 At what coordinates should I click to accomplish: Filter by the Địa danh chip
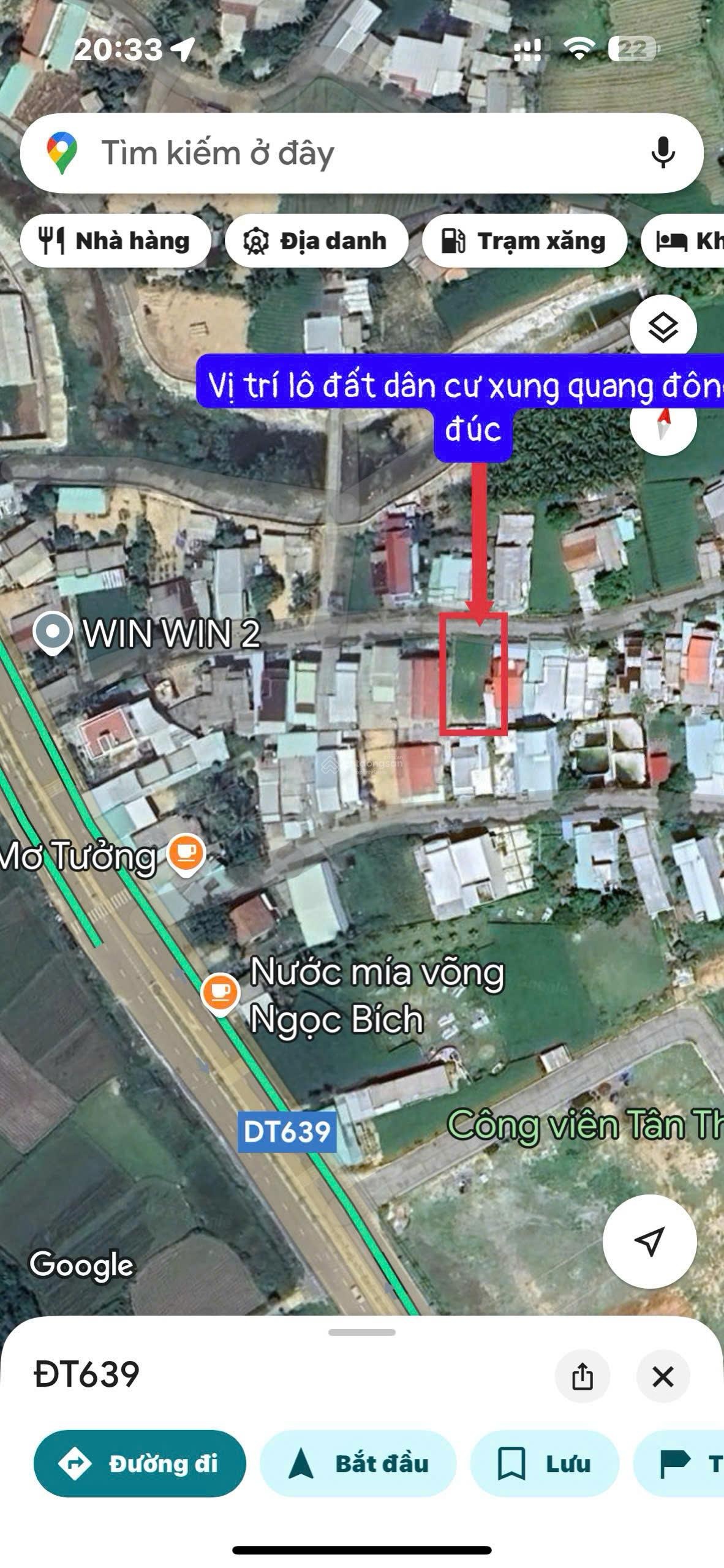click(x=316, y=241)
